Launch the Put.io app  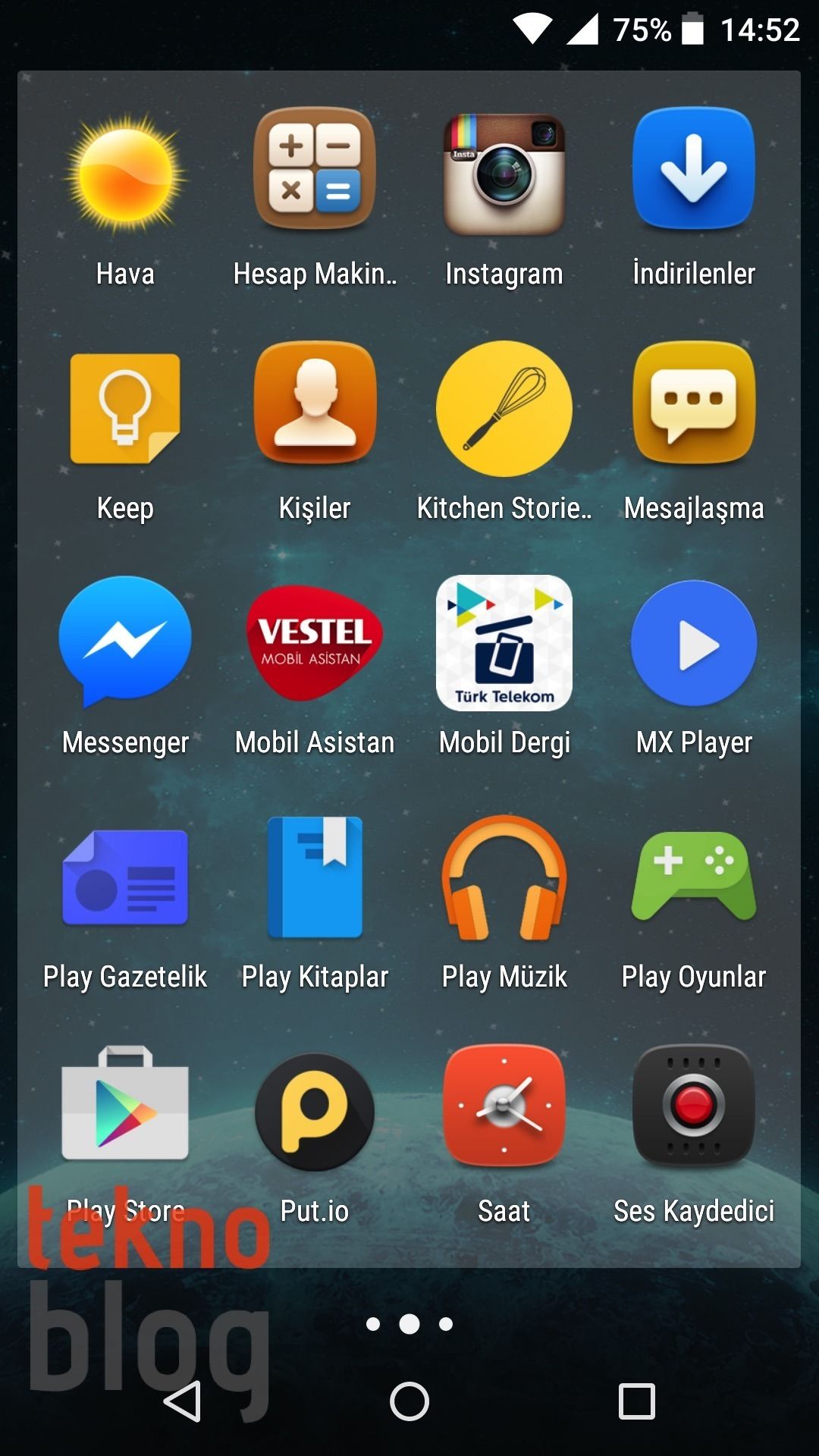coord(315,1111)
